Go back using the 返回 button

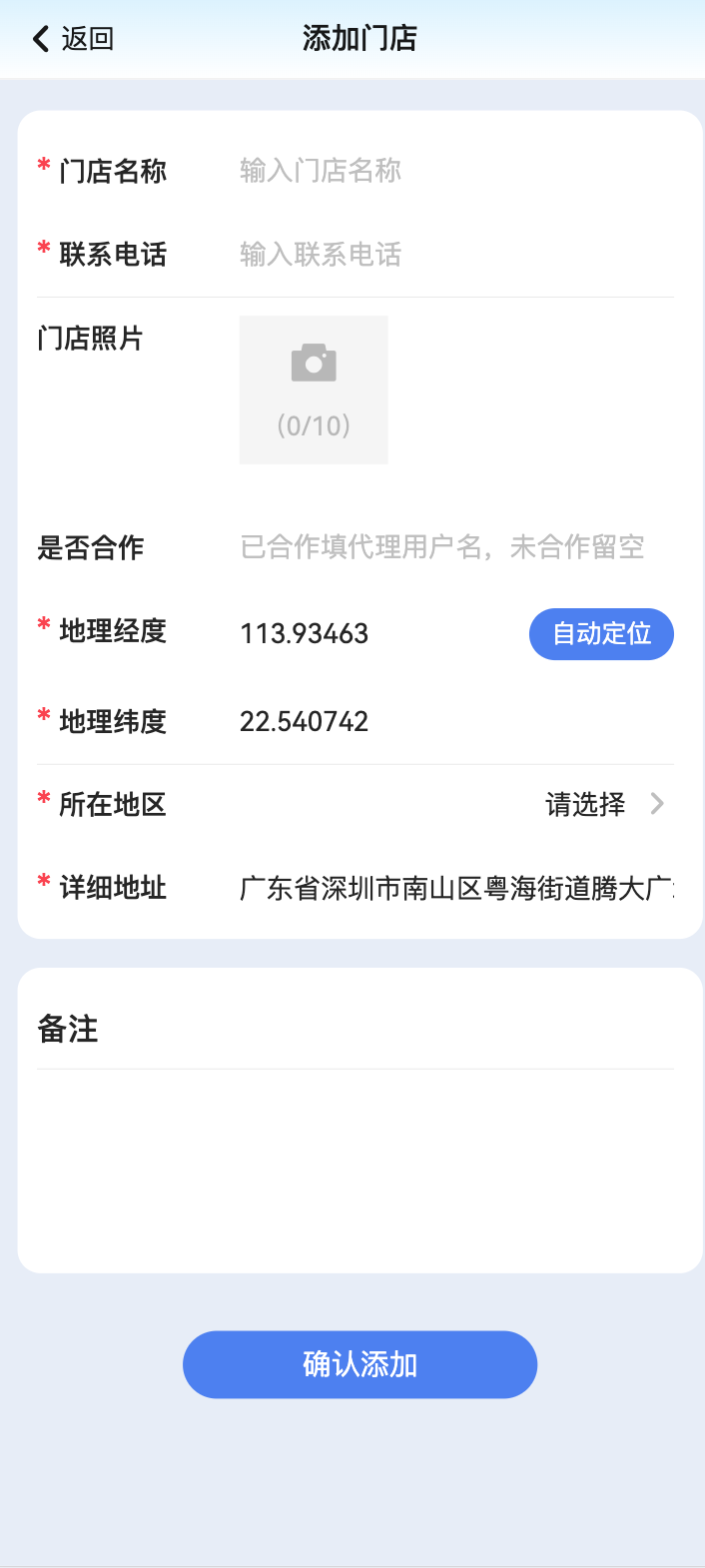(73, 39)
